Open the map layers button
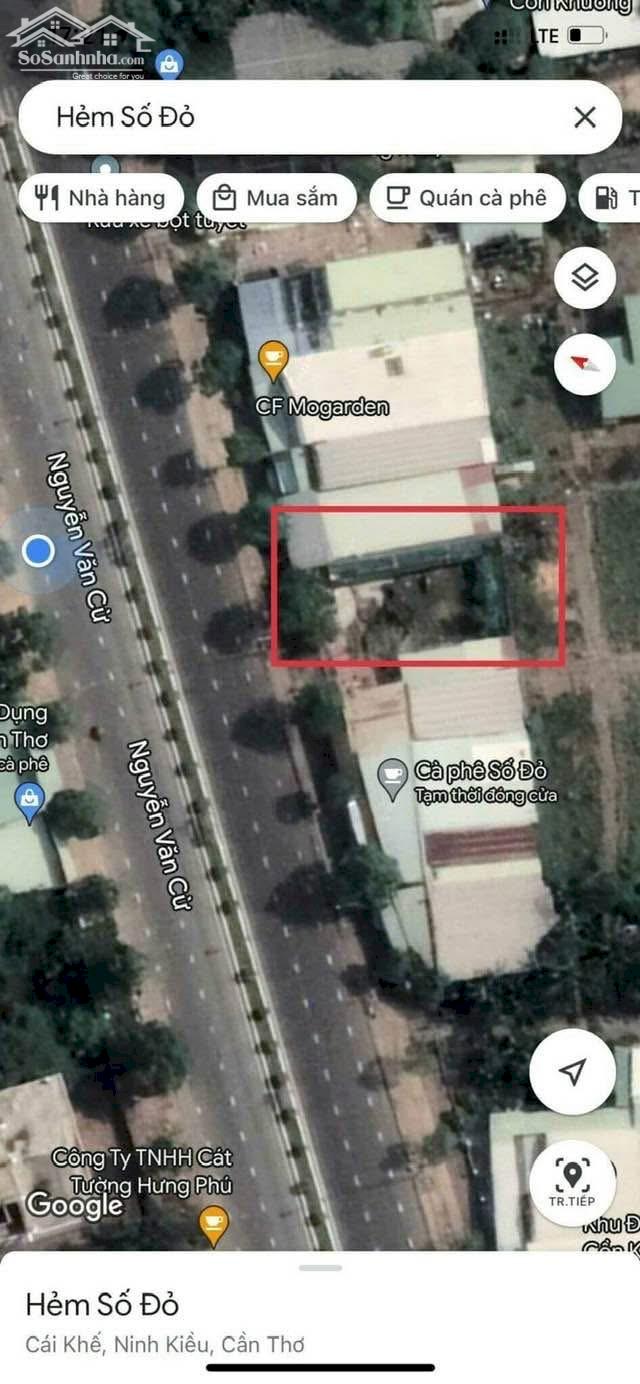This screenshot has height=1384, width=640. [x=585, y=277]
